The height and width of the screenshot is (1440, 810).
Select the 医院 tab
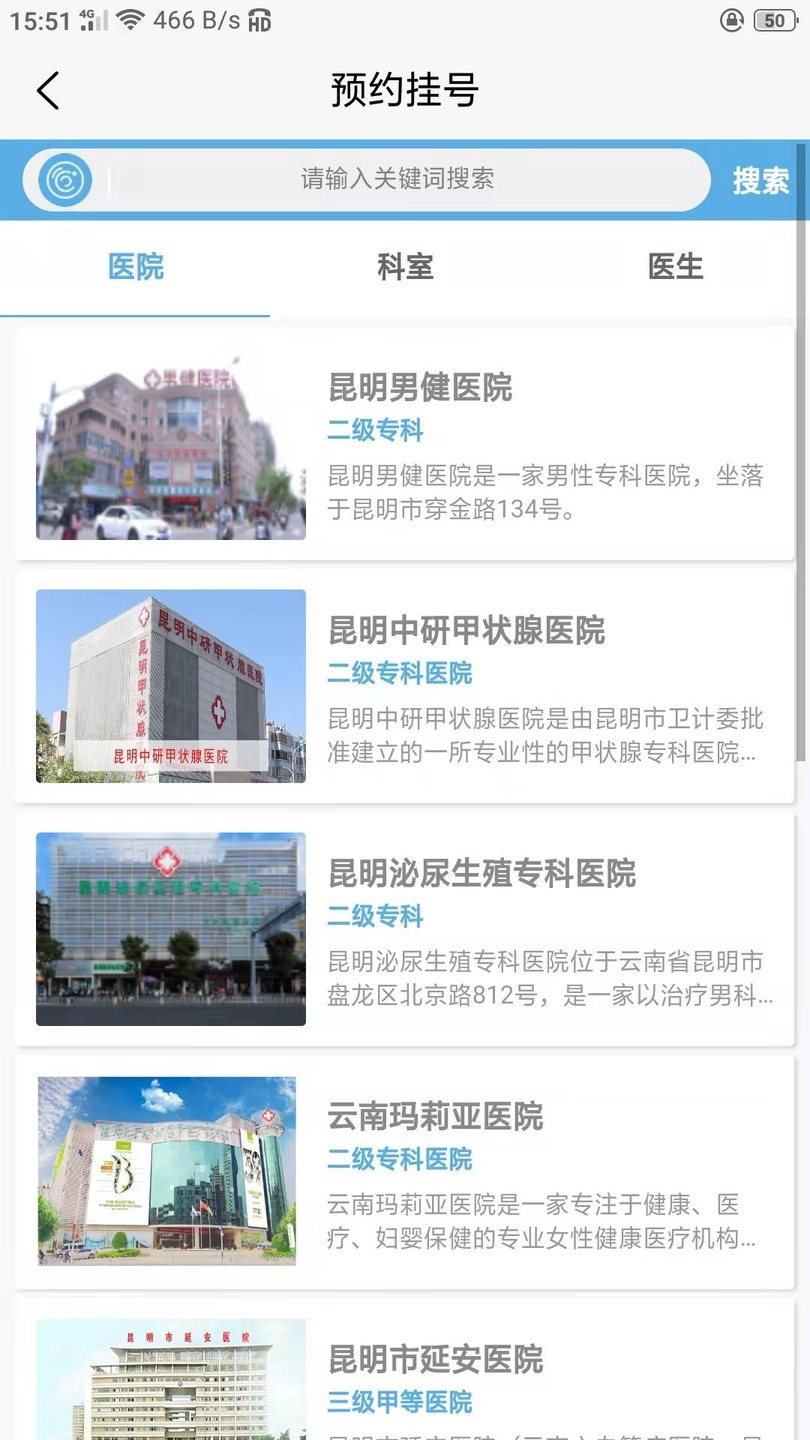[135, 266]
